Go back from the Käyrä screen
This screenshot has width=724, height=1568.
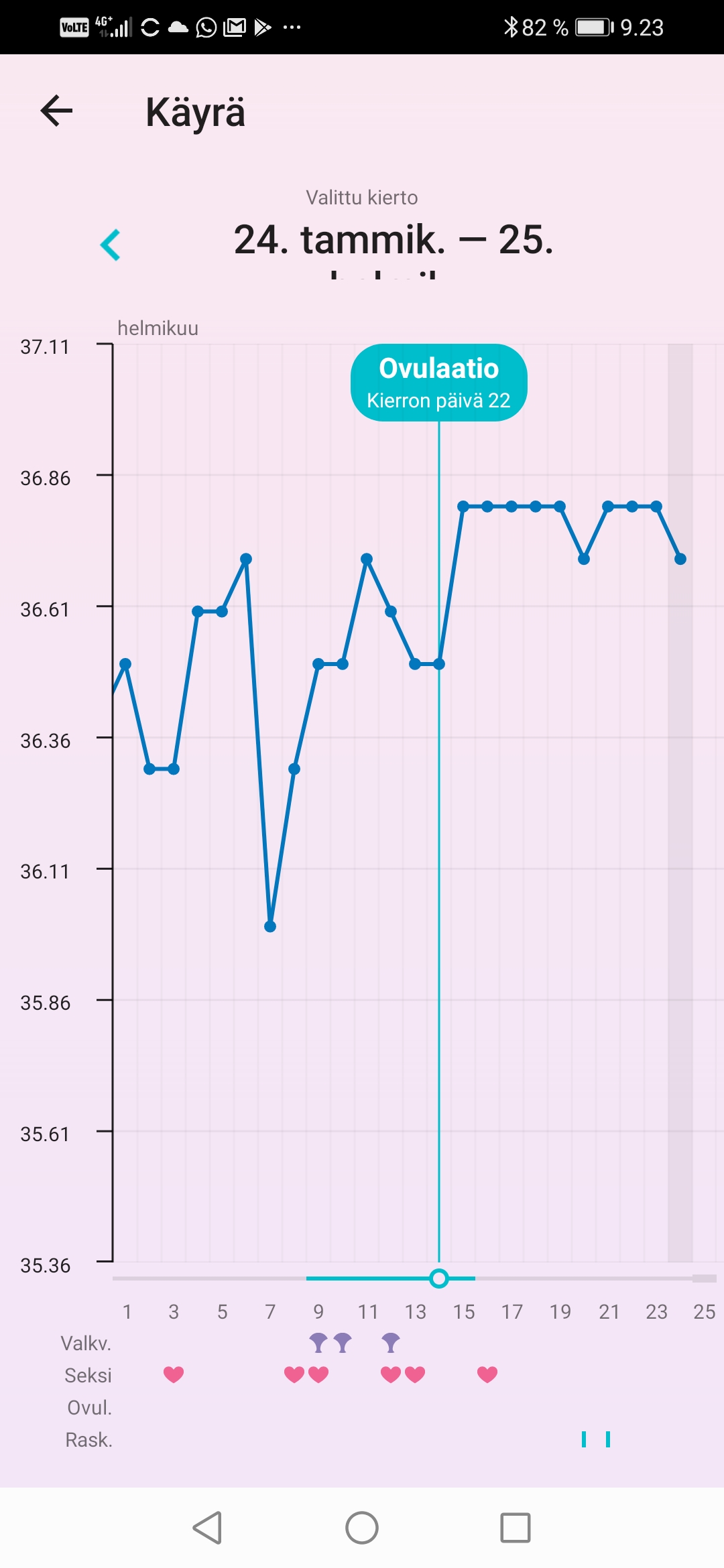click(x=57, y=111)
